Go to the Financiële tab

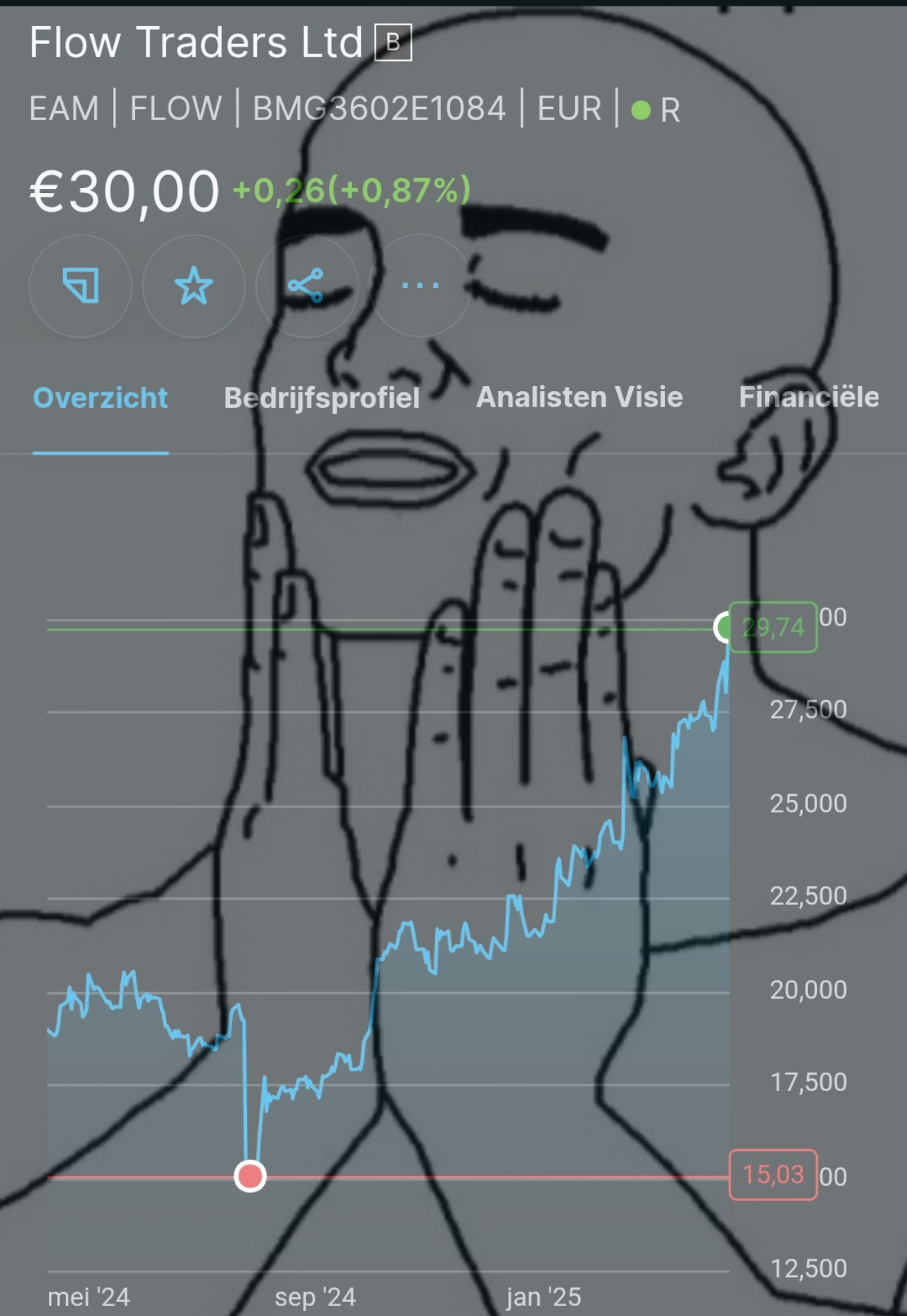click(809, 397)
